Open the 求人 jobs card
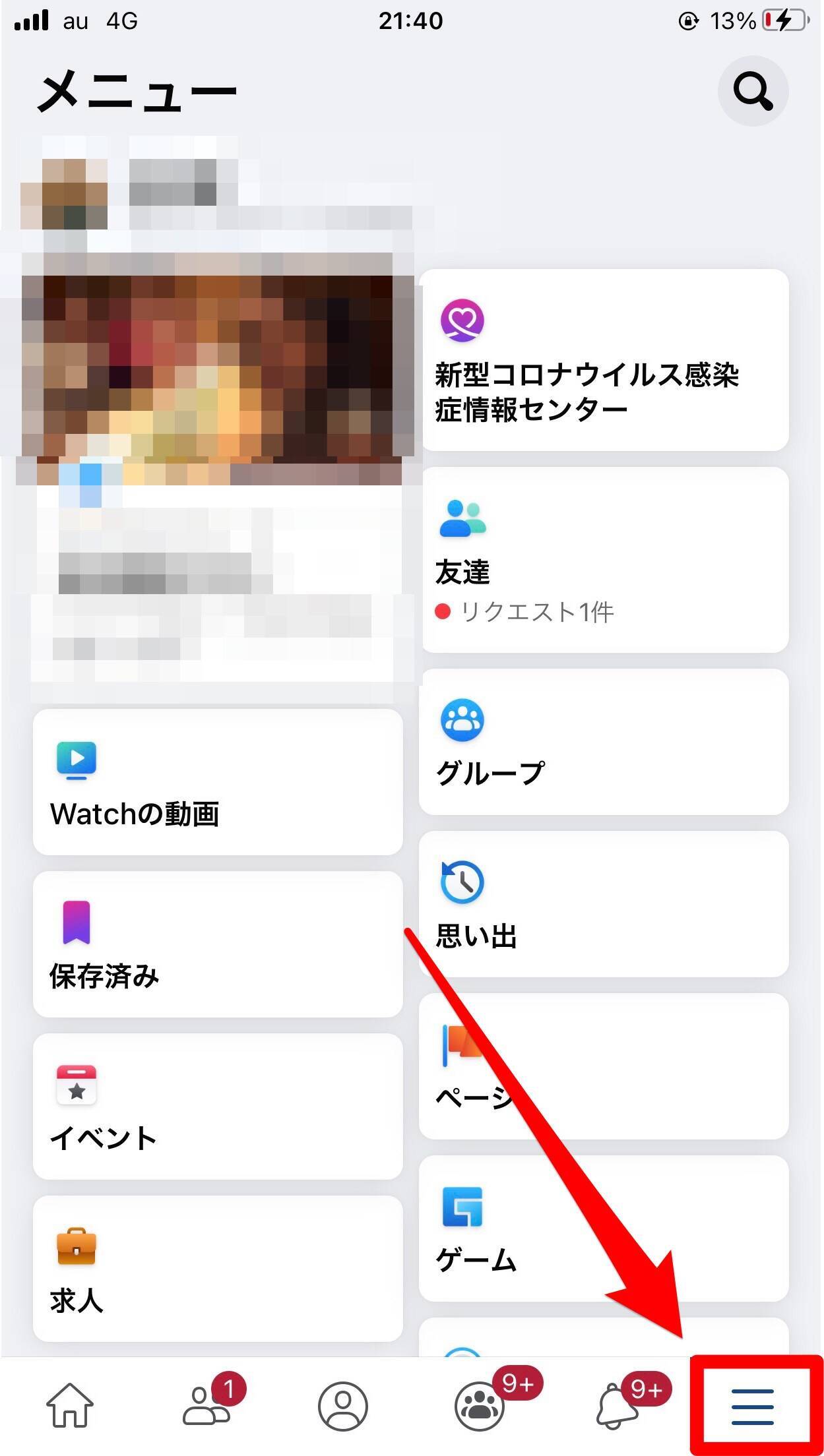The image size is (824, 1456). tap(218, 1269)
